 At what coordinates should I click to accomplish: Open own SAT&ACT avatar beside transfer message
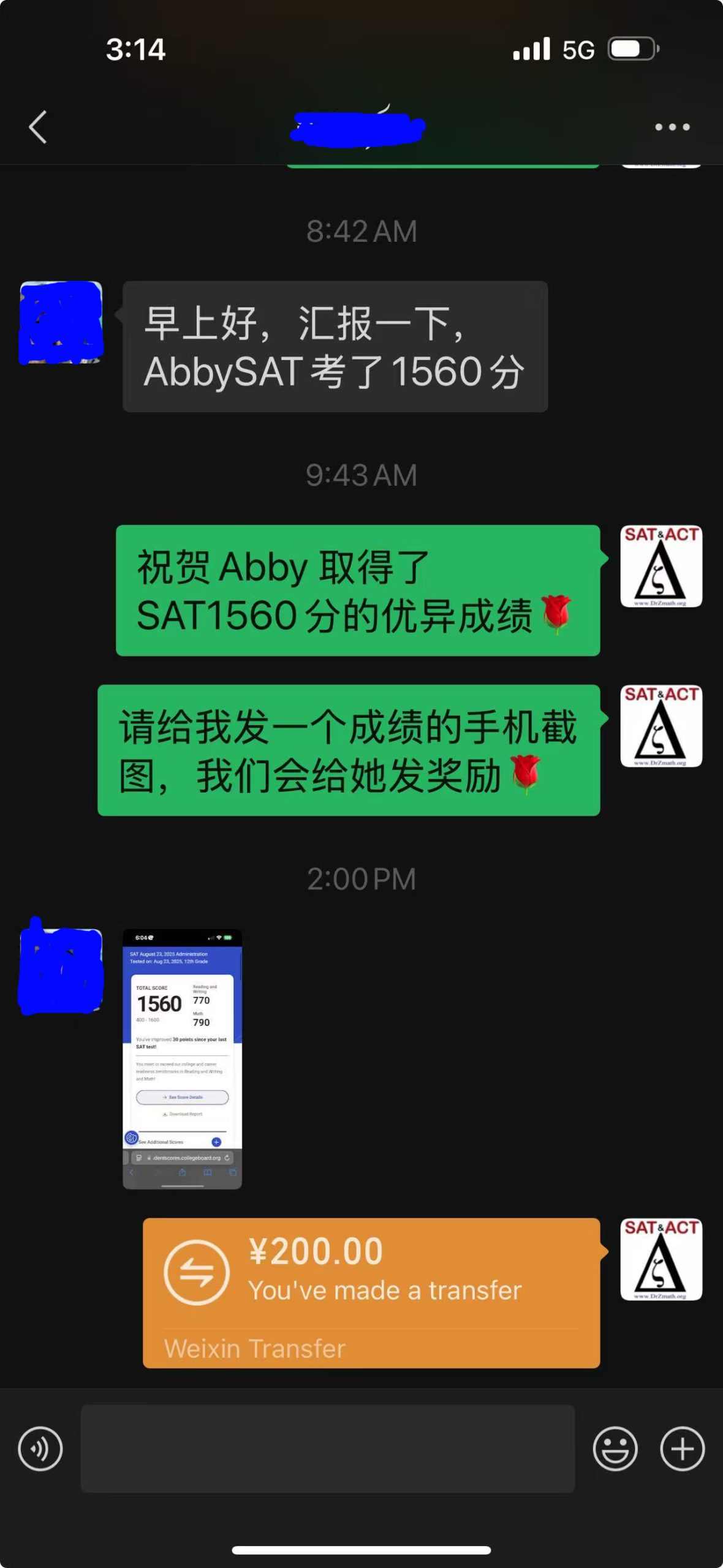coord(661,1259)
